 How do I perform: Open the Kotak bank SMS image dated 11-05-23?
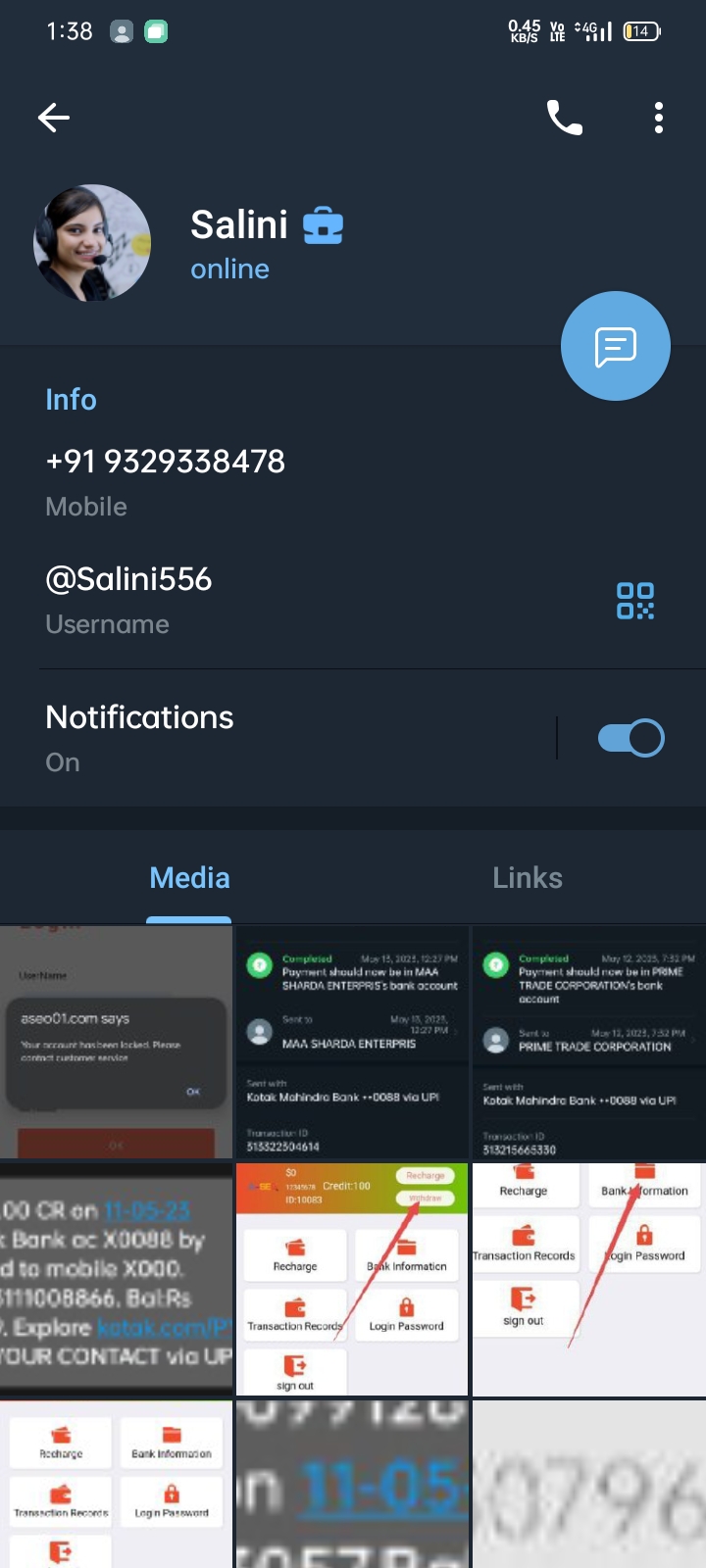coord(116,1279)
